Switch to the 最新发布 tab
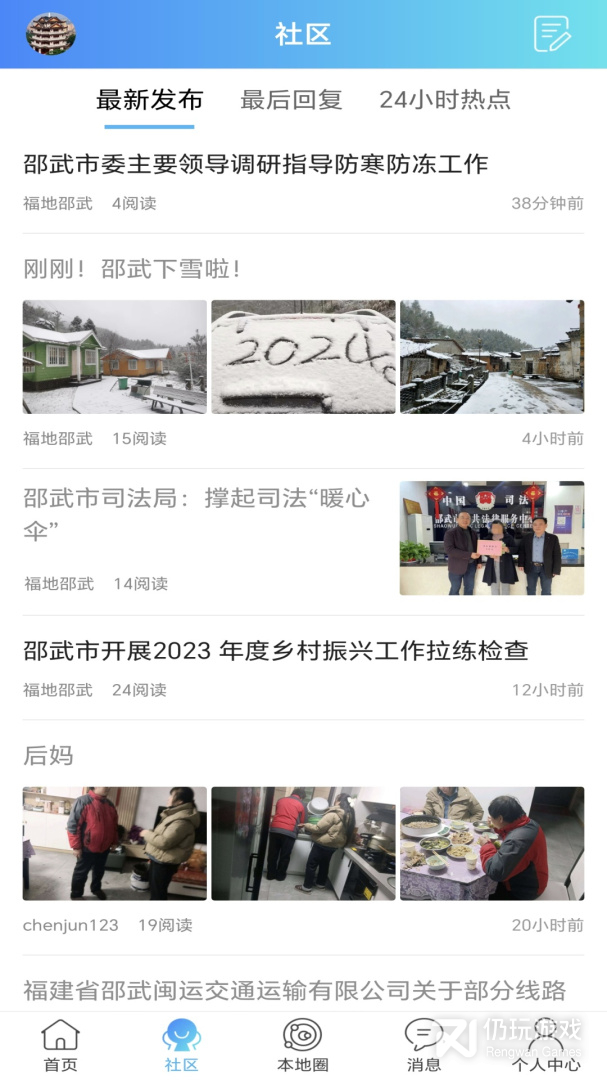Image resolution: width=607 pixels, height=1080 pixels. [x=149, y=100]
